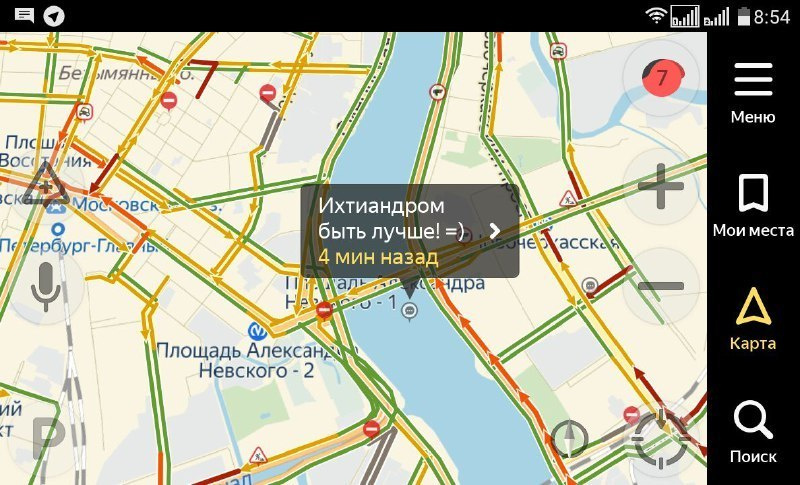The image size is (800, 485).
Task: Reset map orientation with compass
Action: [569, 438]
